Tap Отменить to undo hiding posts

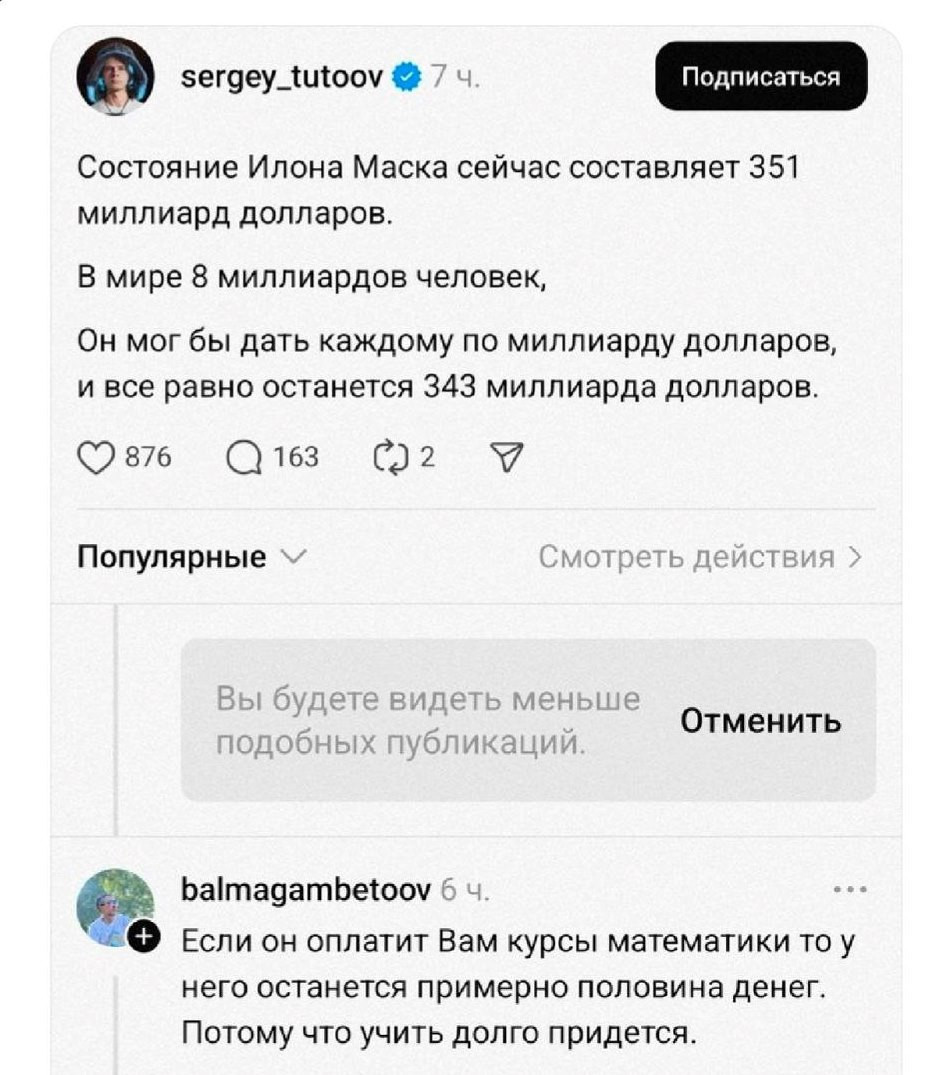(760, 721)
